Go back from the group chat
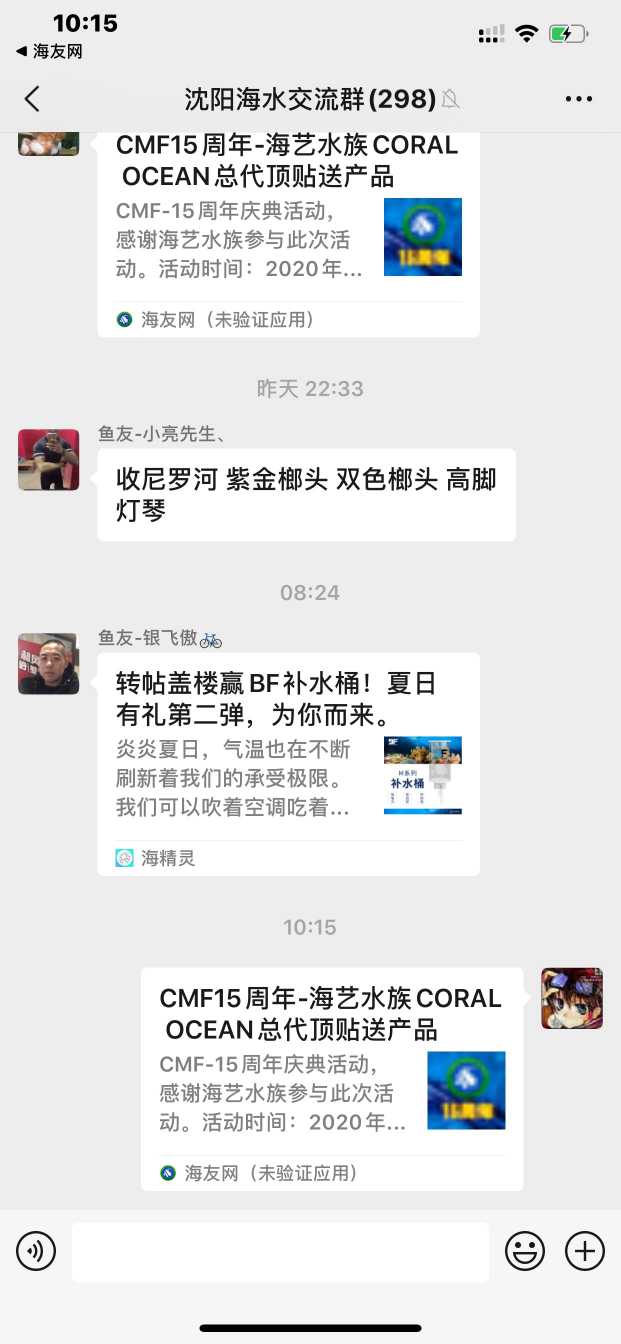Image resolution: width=621 pixels, height=1344 pixels. pyautogui.click(x=32, y=99)
